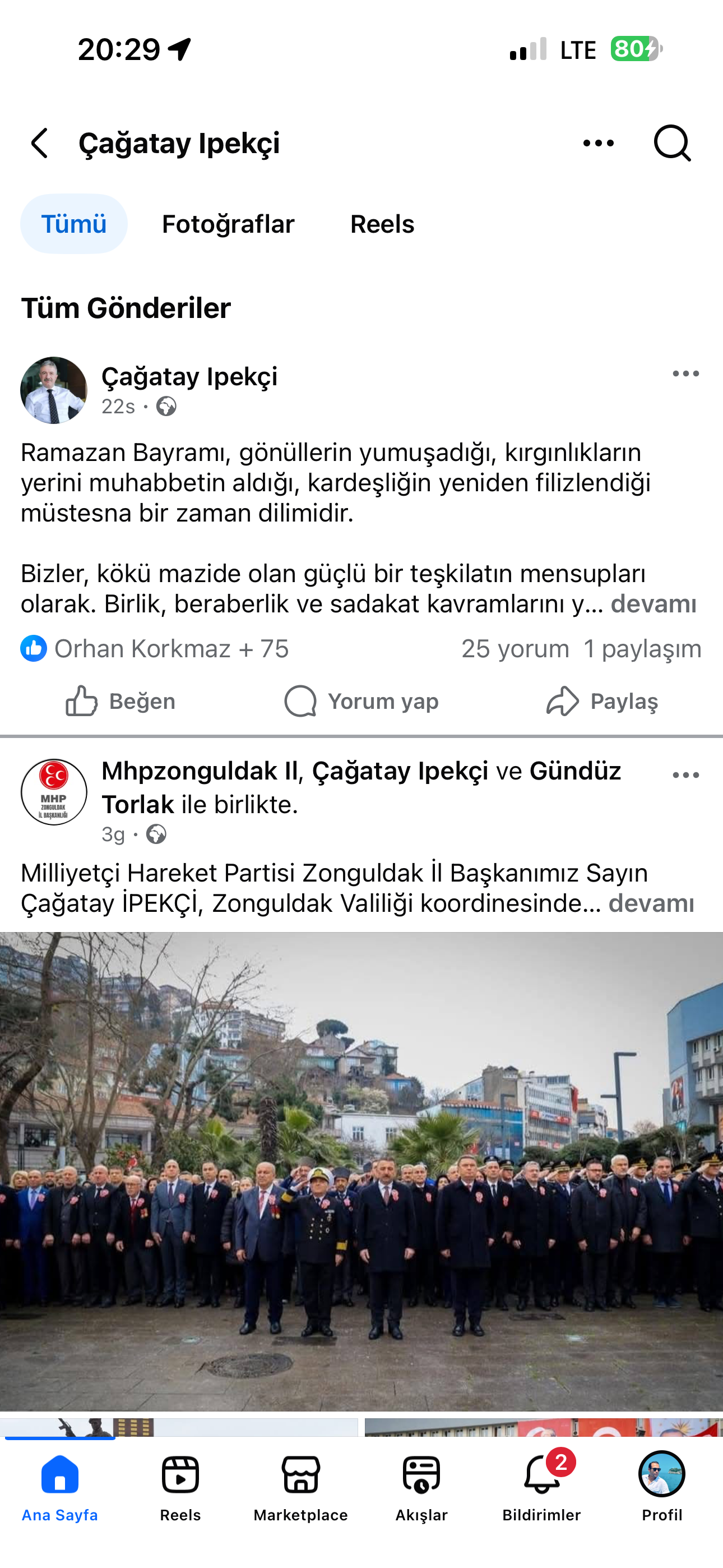This screenshot has width=723, height=1568.
Task: Open options for the Ramazan Bayramı post
Action: coord(685,373)
